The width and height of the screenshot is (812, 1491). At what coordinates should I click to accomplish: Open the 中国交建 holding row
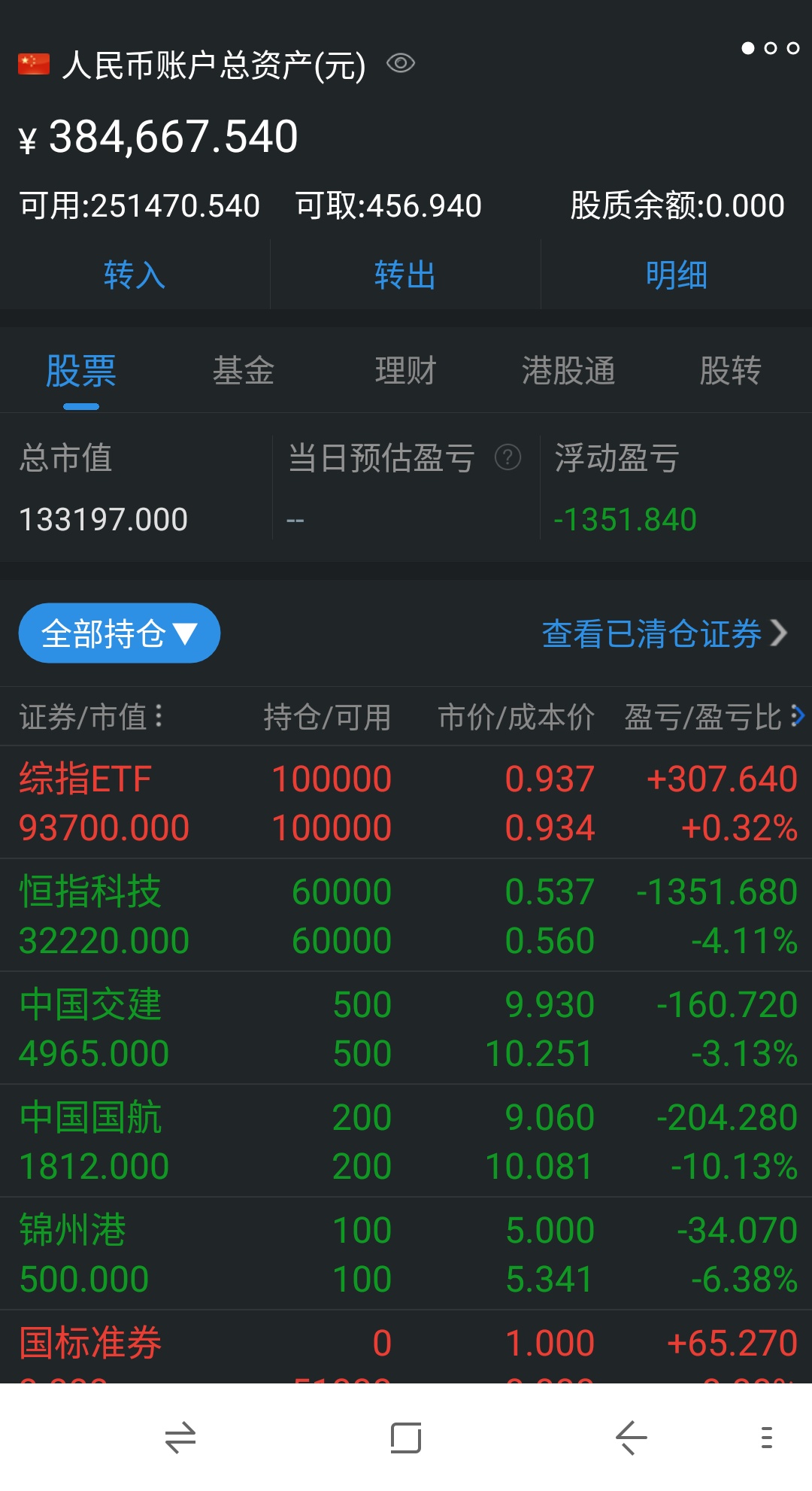tap(406, 1028)
